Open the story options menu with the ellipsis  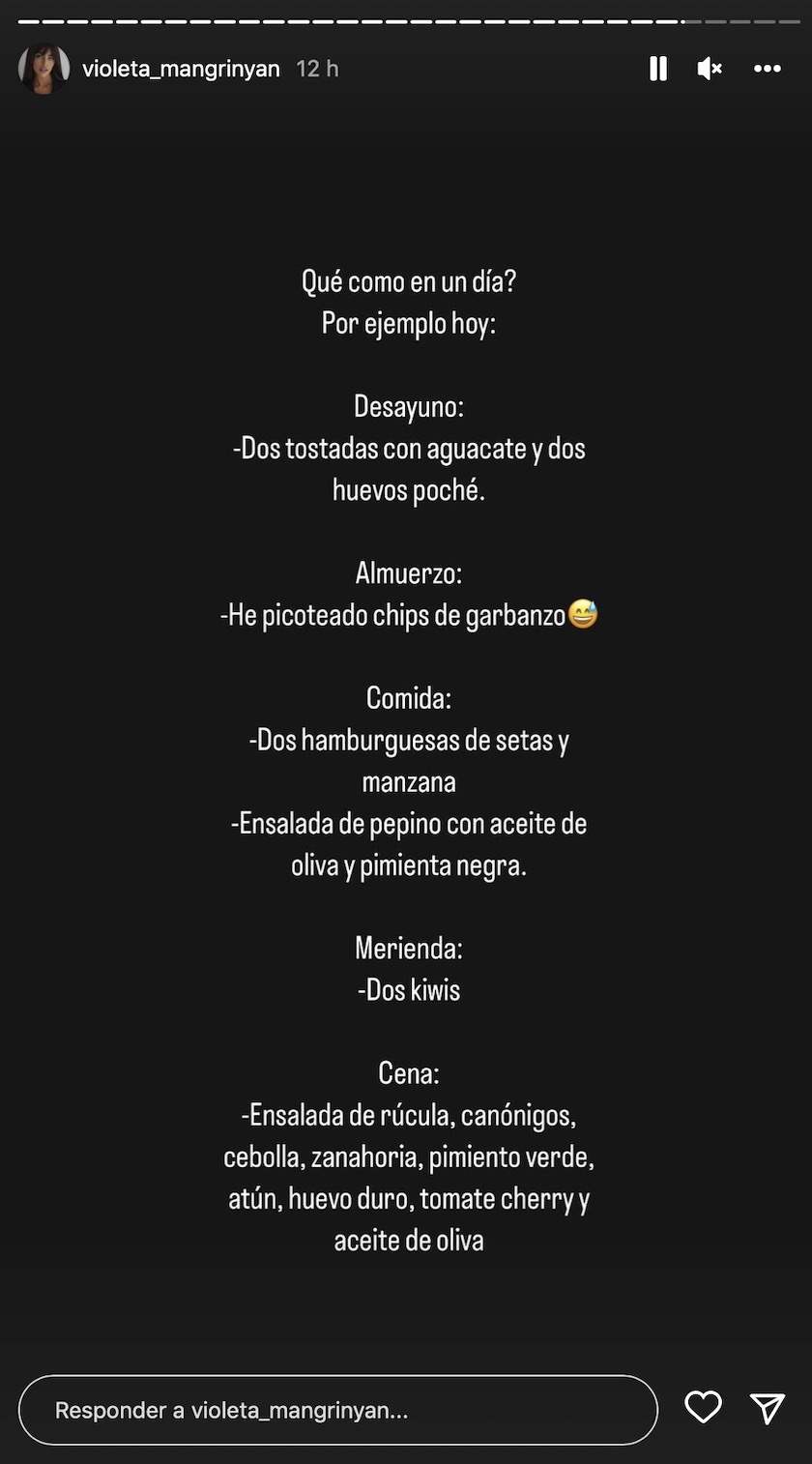point(768,69)
